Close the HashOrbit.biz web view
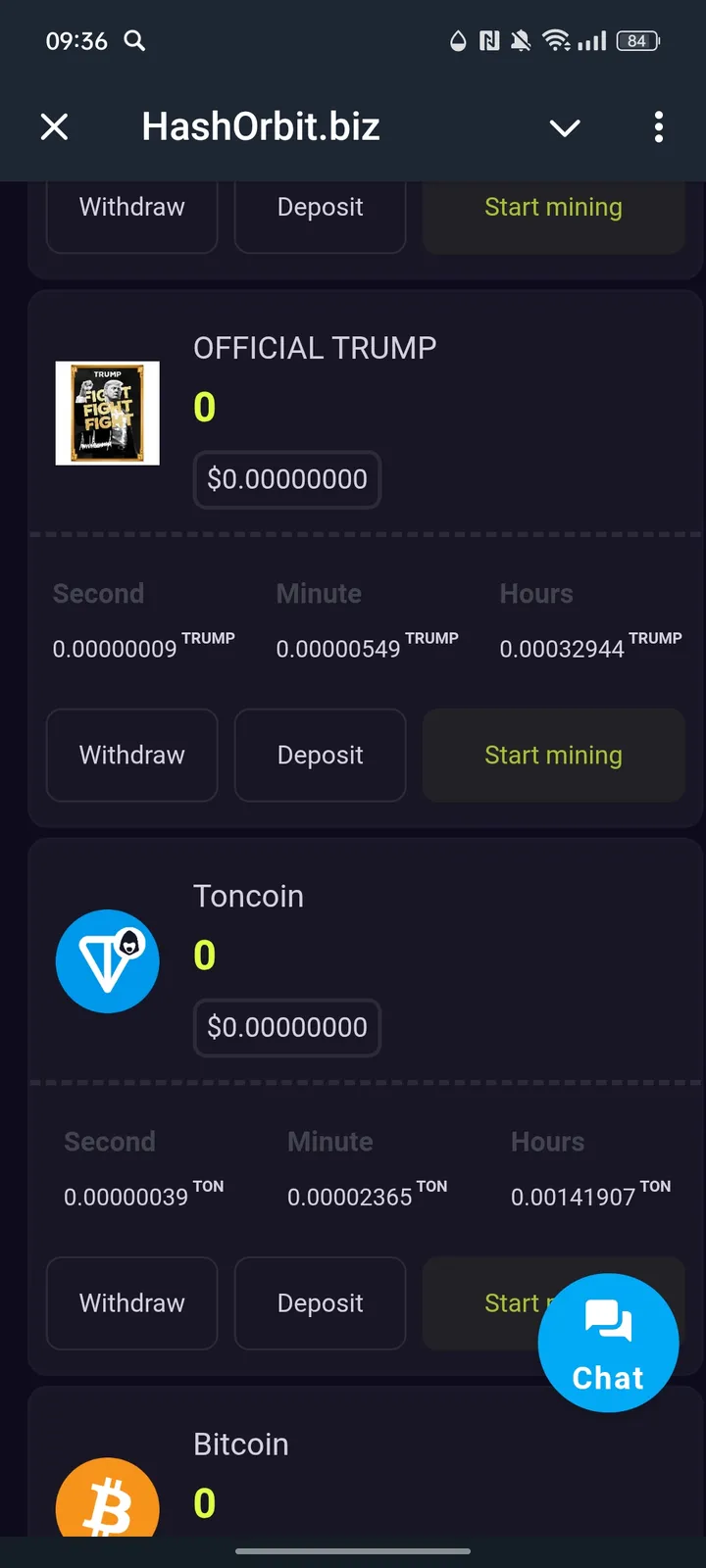 [55, 126]
